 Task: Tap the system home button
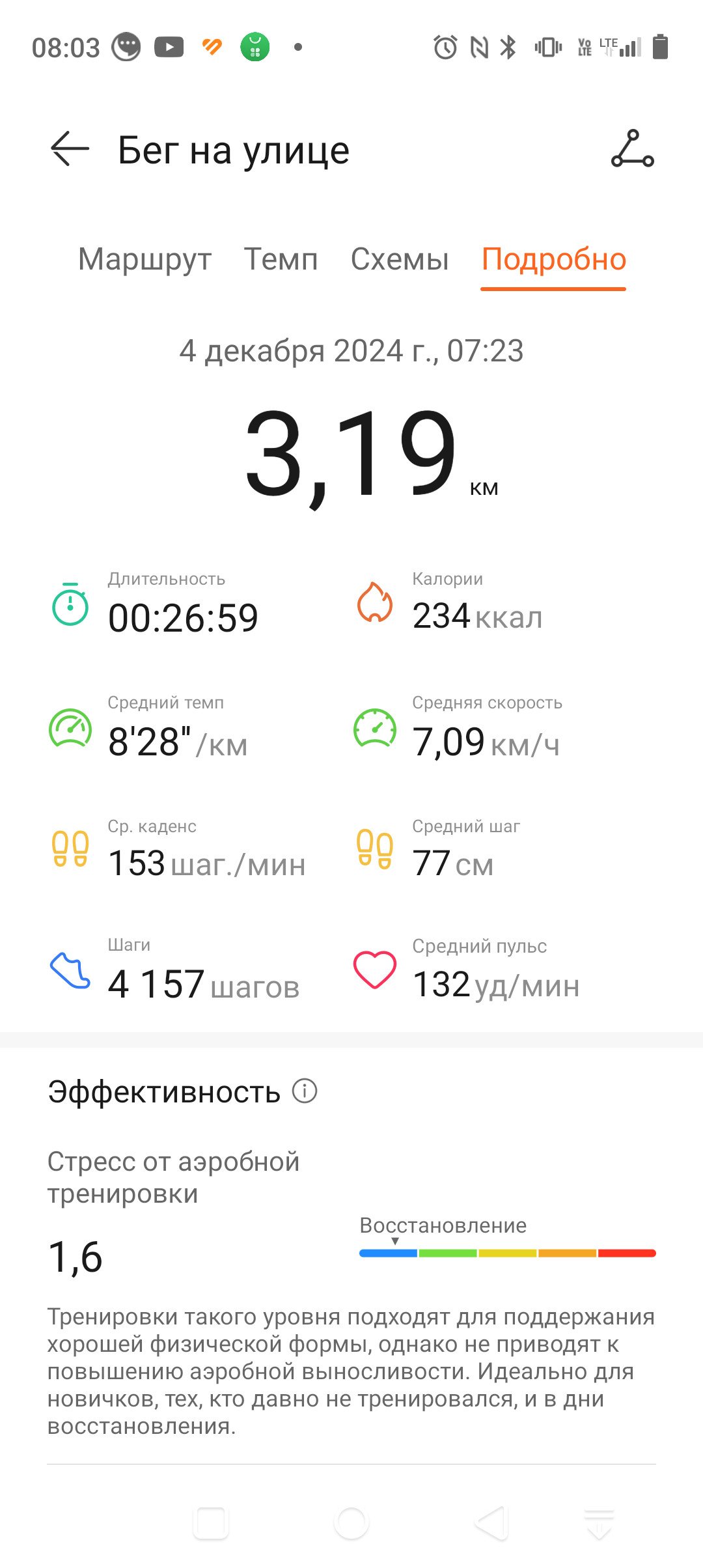[351, 1524]
